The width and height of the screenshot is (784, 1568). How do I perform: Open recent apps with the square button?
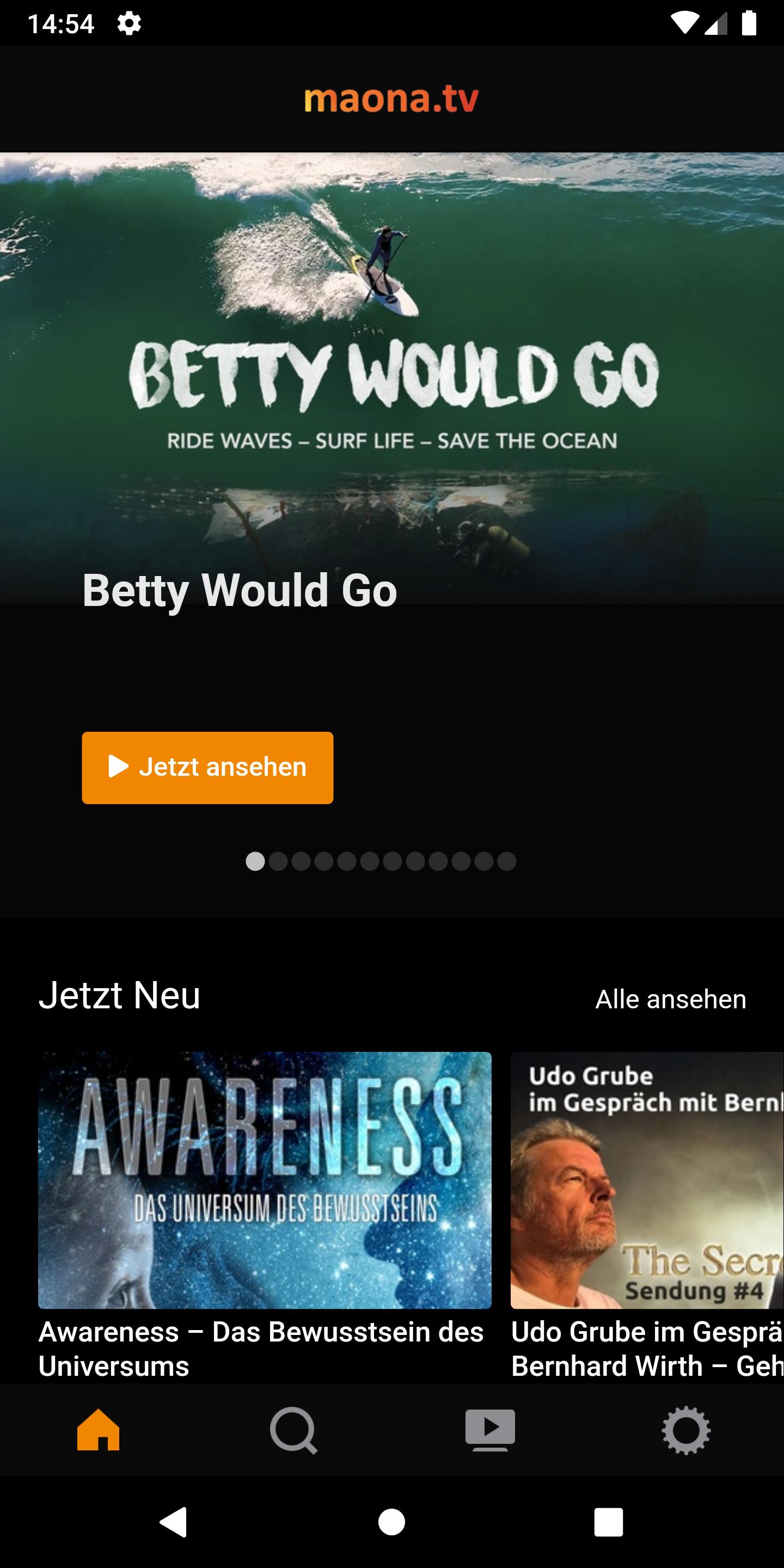(x=609, y=1522)
